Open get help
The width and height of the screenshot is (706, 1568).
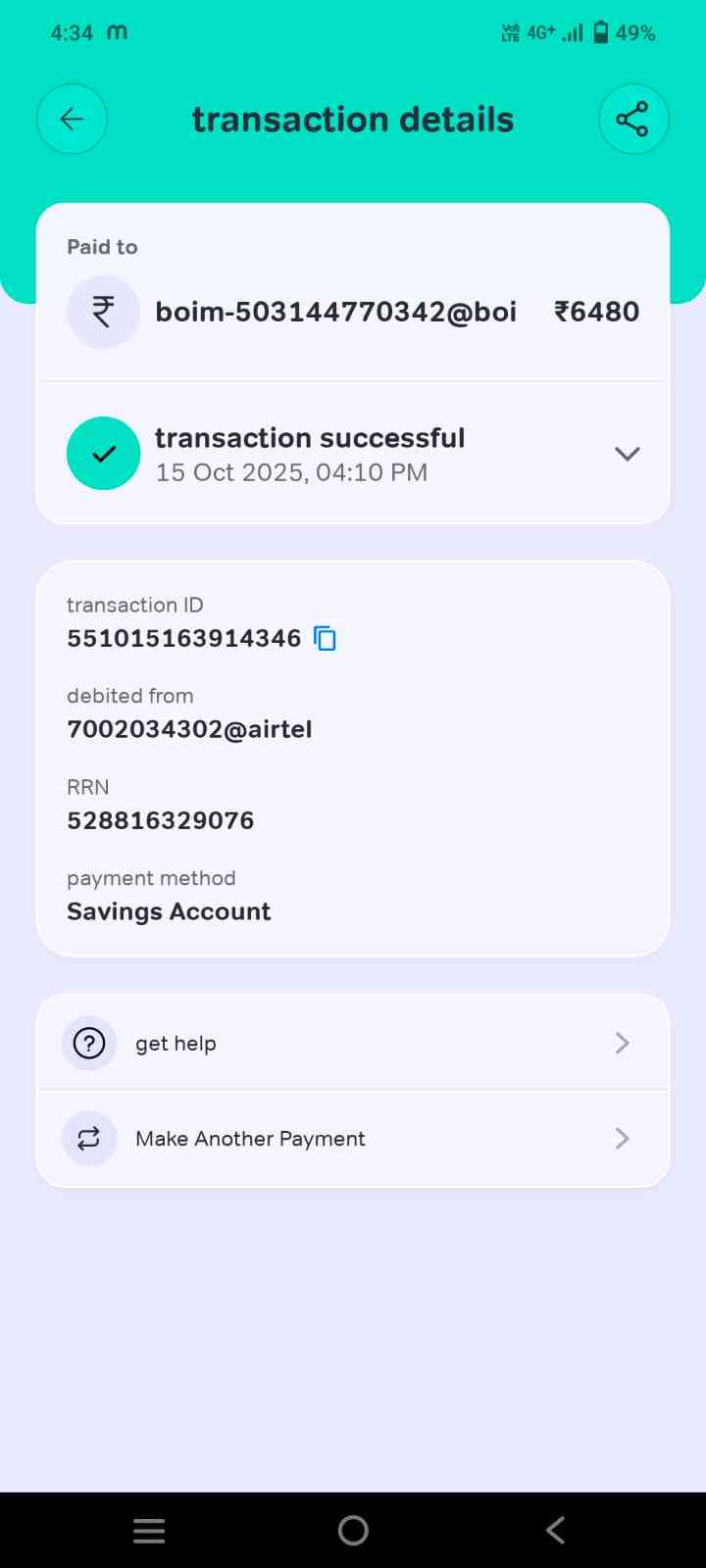tap(353, 1043)
